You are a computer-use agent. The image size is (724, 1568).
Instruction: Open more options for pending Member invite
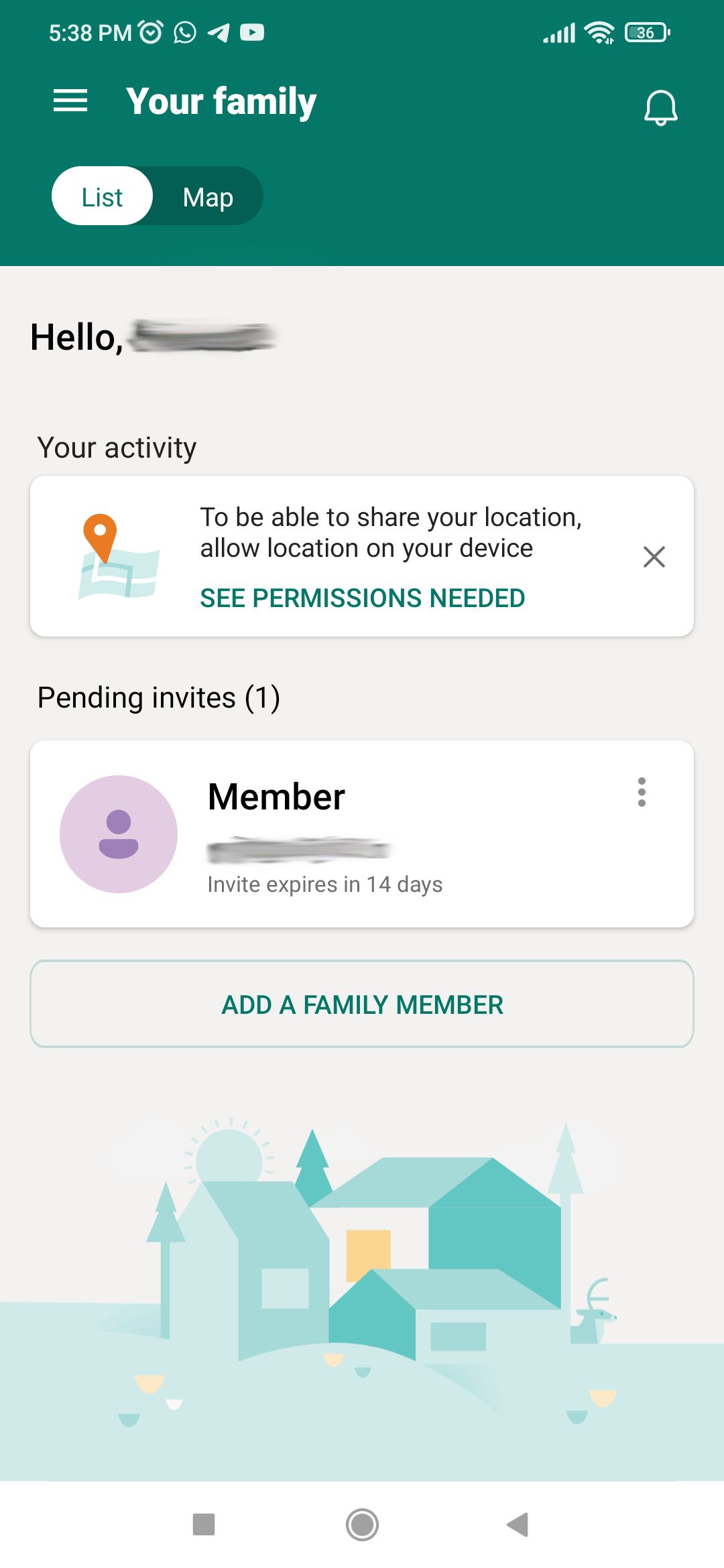pos(642,792)
